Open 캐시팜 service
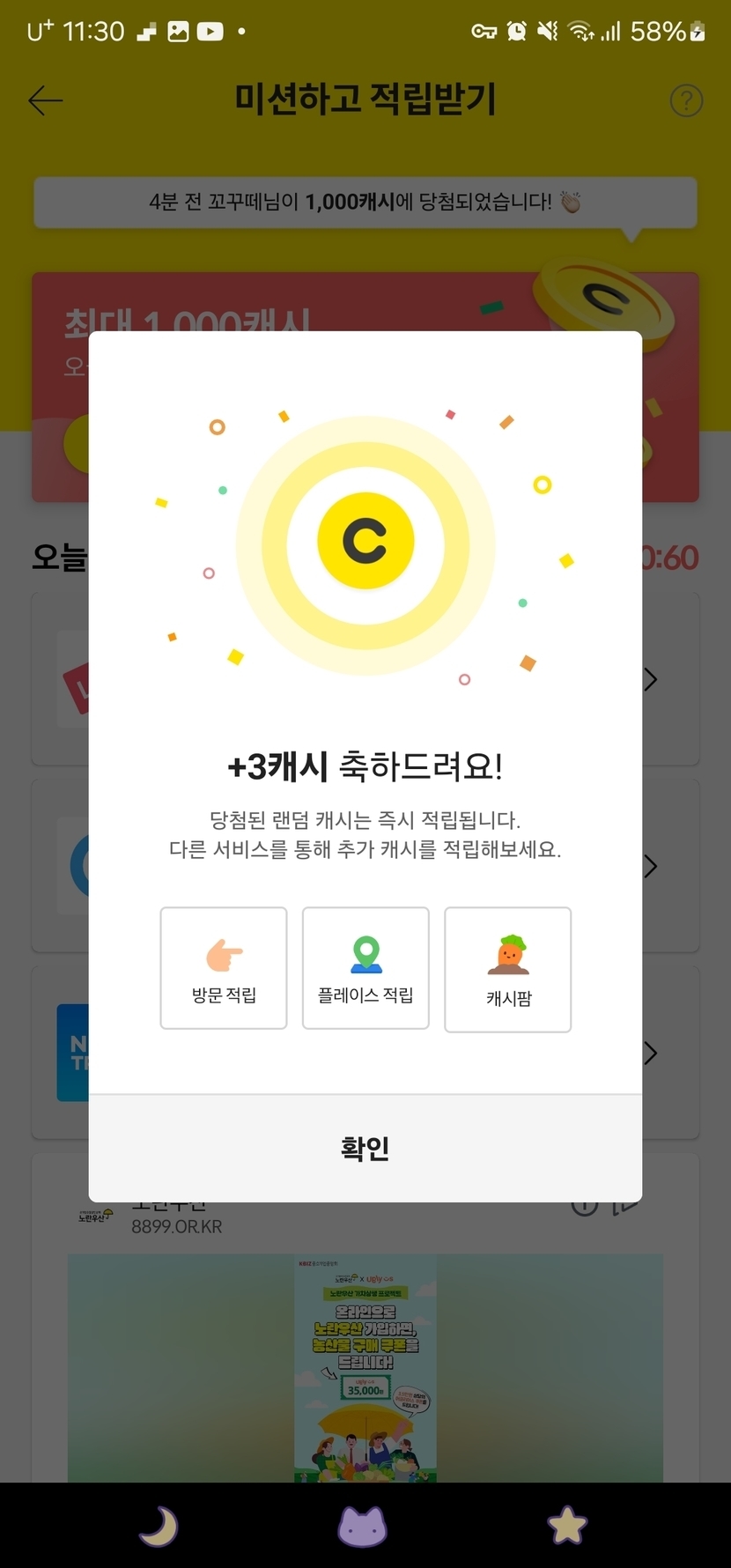Screen dimensions: 731x1568 (x=508, y=970)
